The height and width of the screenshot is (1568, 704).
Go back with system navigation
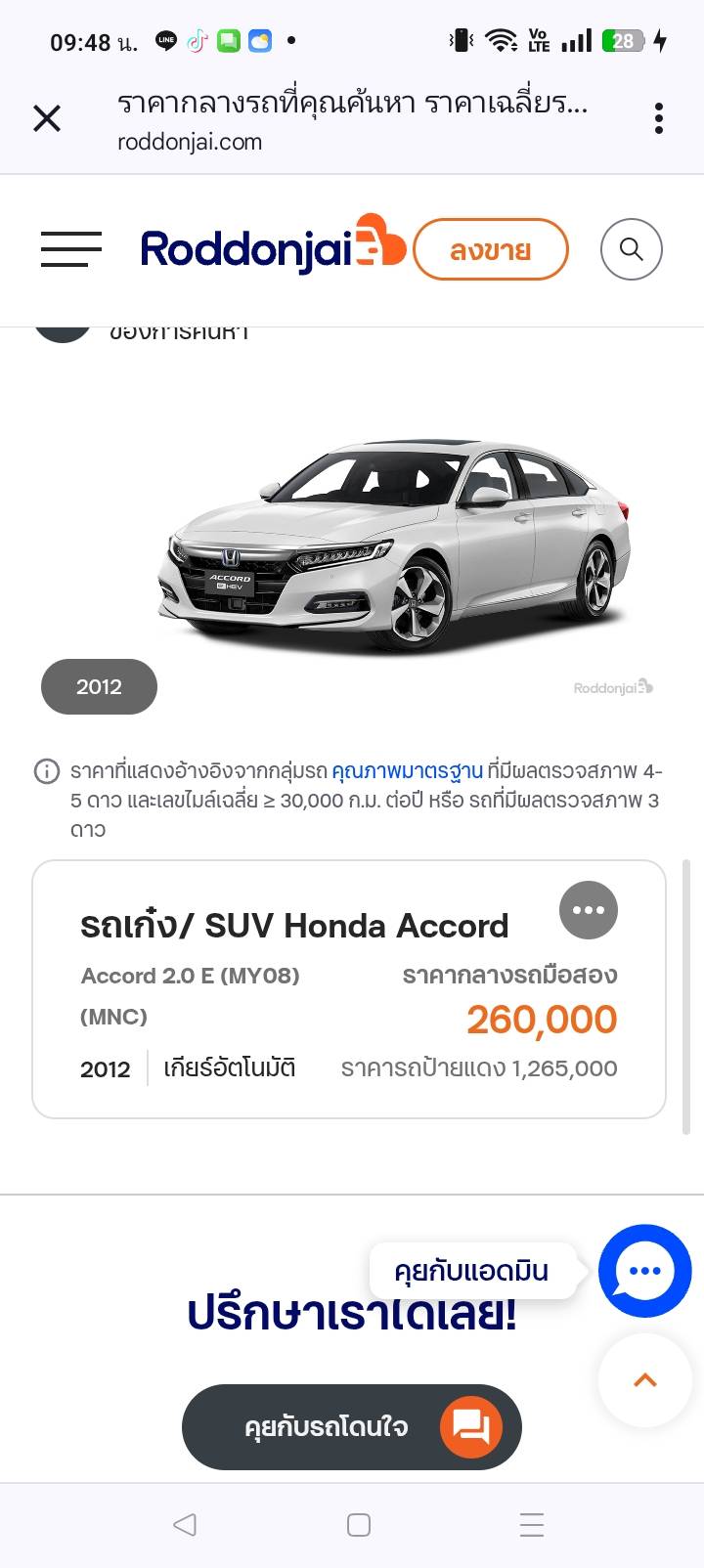(x=184, y=1525)
